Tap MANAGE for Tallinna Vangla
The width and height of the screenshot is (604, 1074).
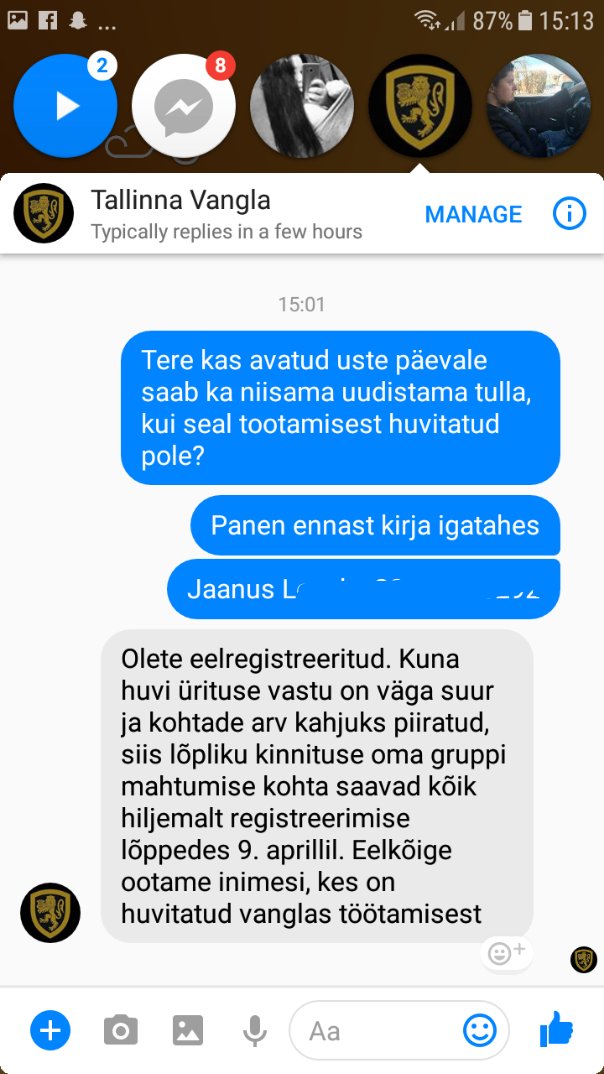pos(473,214)
